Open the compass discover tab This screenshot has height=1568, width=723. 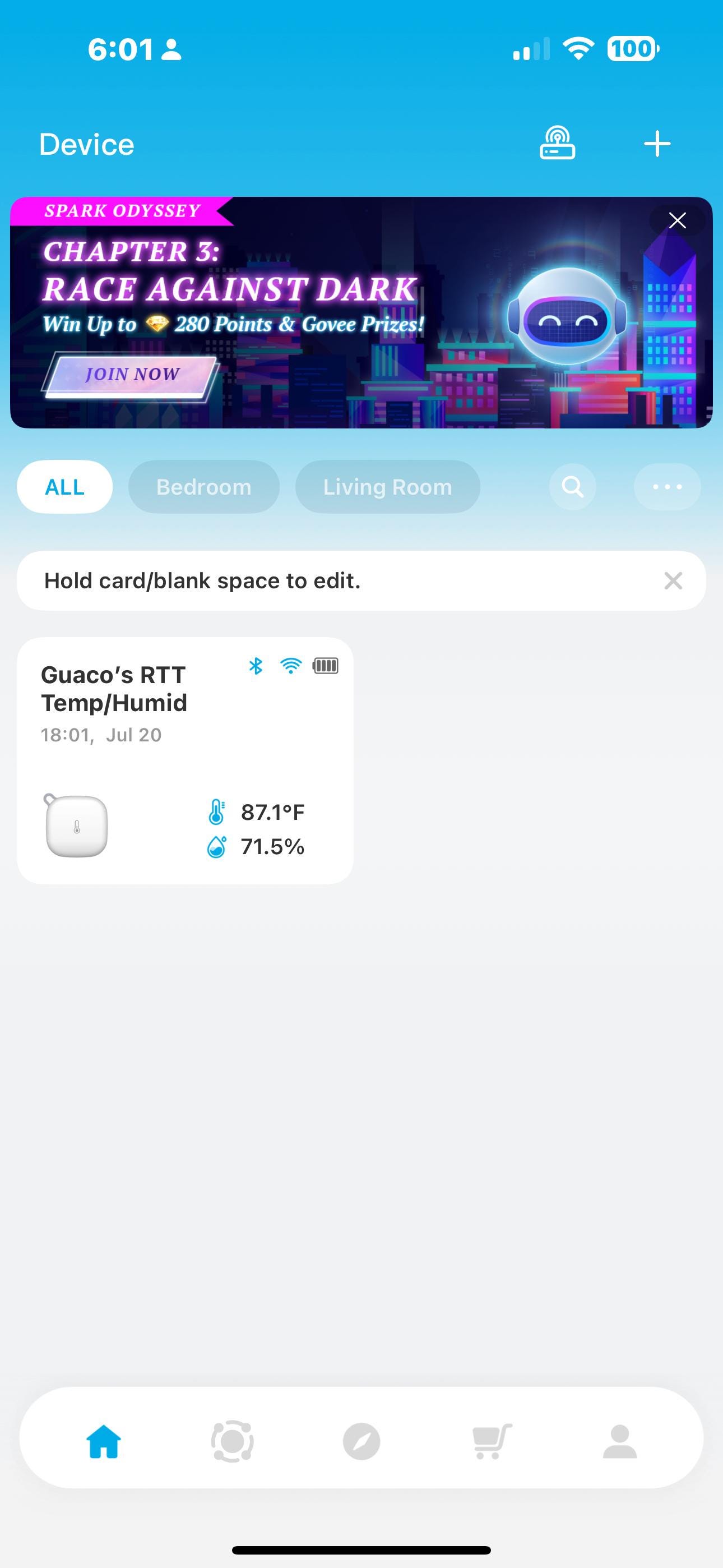[x=361, y=1441]
